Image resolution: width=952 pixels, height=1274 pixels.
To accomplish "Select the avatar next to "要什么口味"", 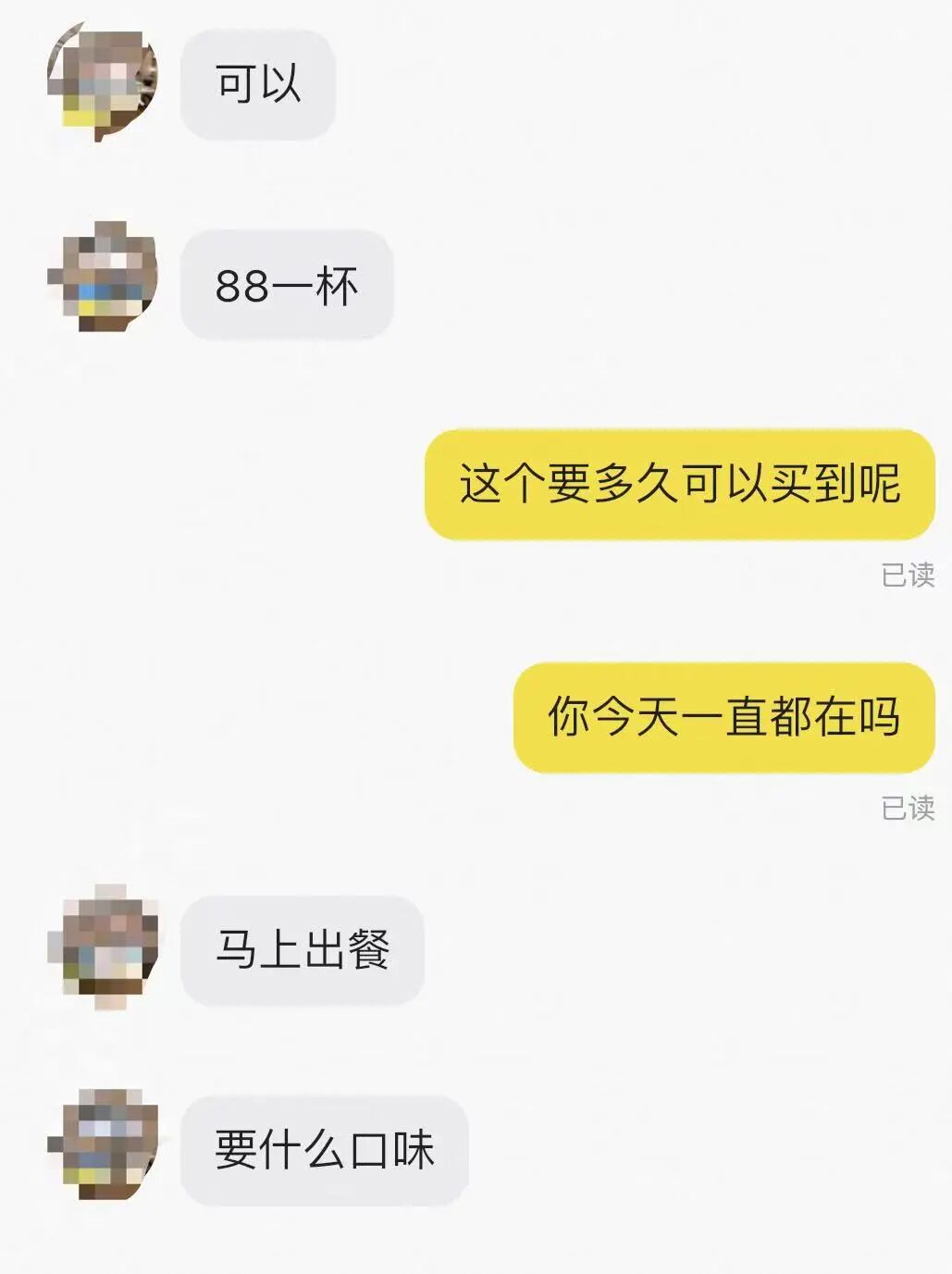I will pyautogui.click(x=104, y=1144).
